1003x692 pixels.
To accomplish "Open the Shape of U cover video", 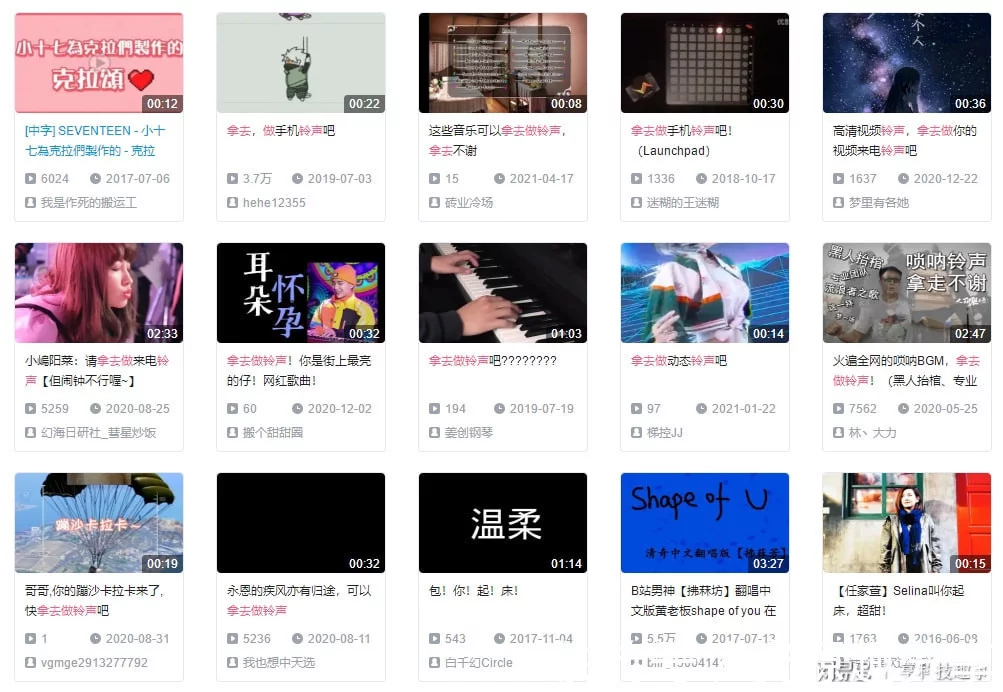I will coord(705,523).
